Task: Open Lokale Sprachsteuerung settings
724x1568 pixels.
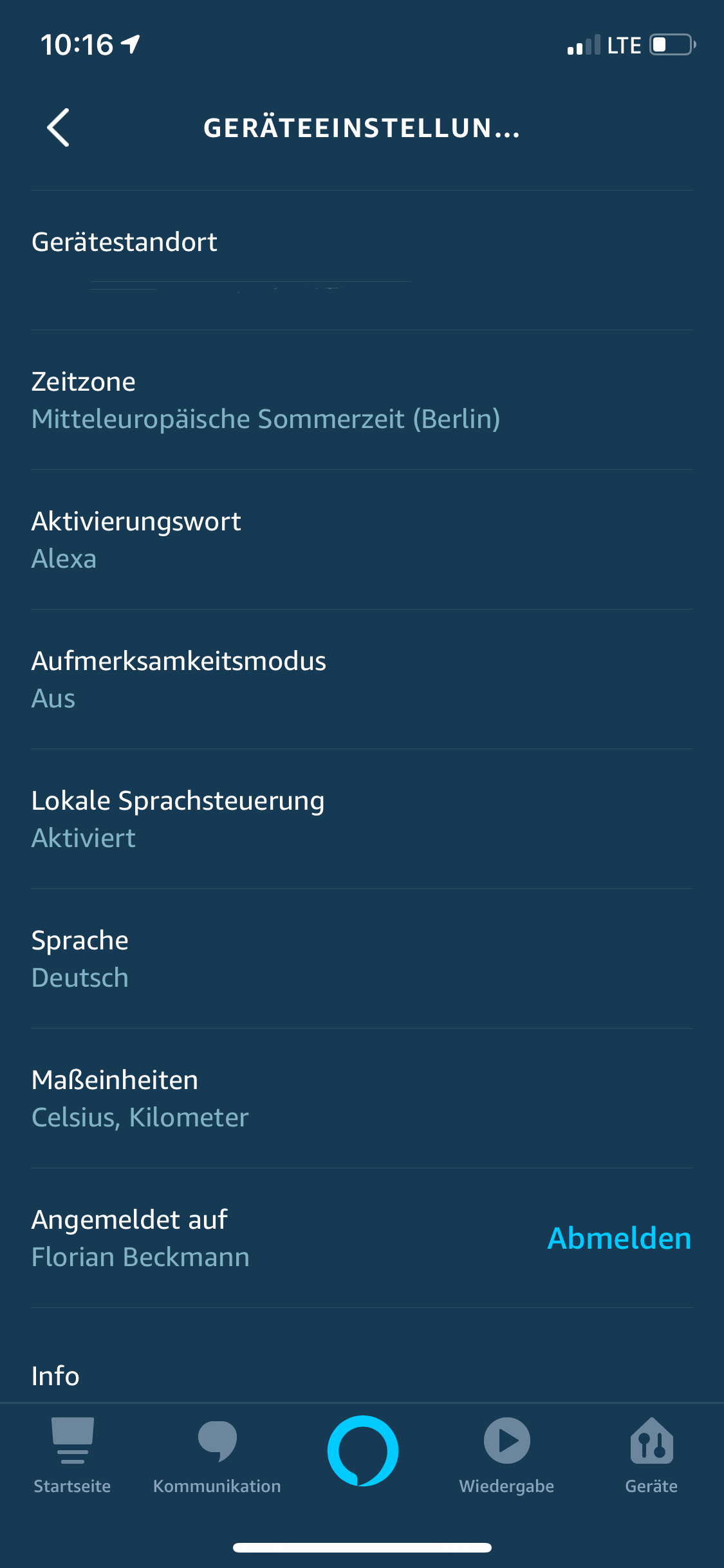Action: pyautogui.click(x=362, y=819)
